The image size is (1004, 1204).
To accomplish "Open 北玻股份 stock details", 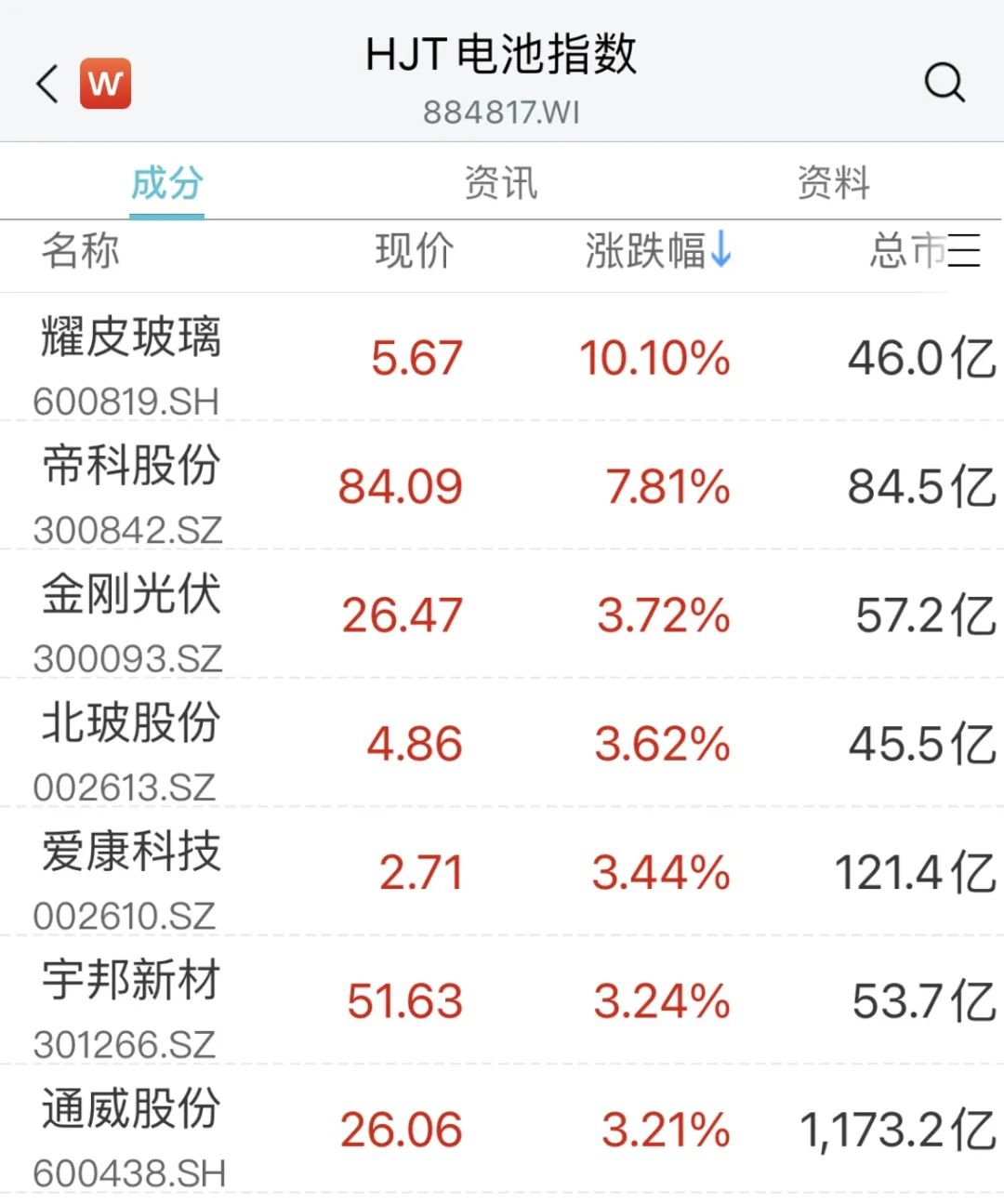I will click(x=131, y=744).
